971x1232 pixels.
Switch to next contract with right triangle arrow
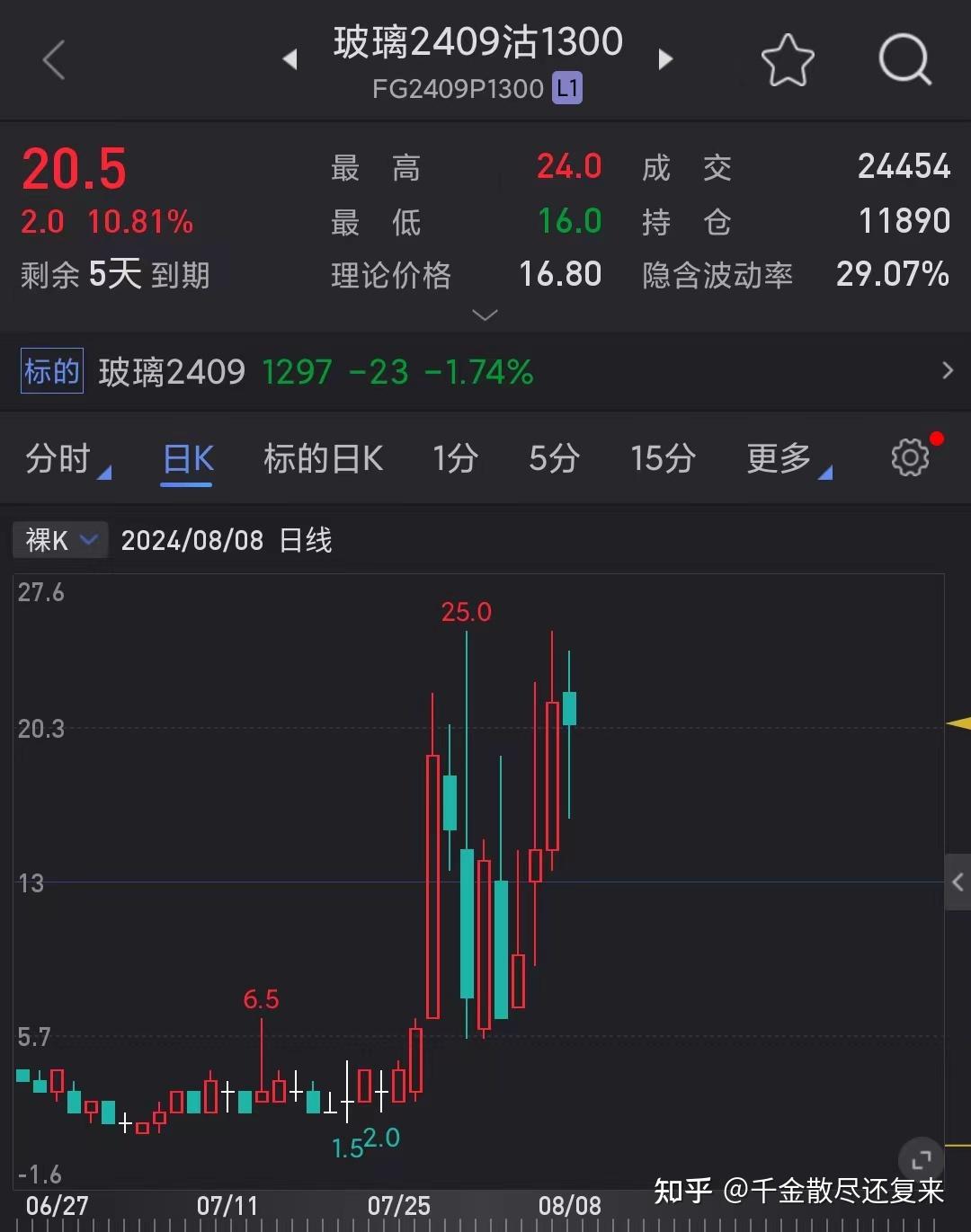click(x=666, y=58)
